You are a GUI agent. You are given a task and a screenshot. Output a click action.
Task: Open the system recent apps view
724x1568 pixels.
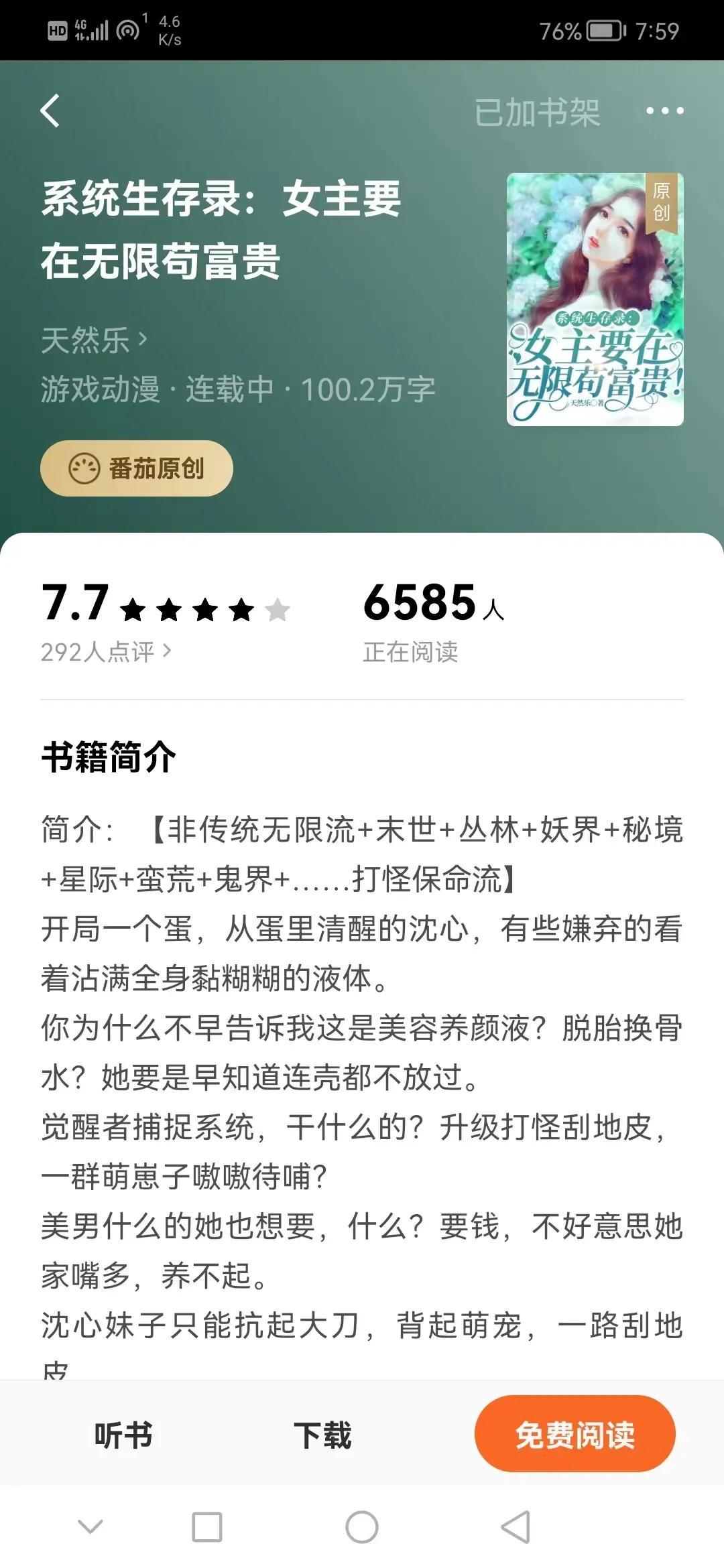(206, 1527)
